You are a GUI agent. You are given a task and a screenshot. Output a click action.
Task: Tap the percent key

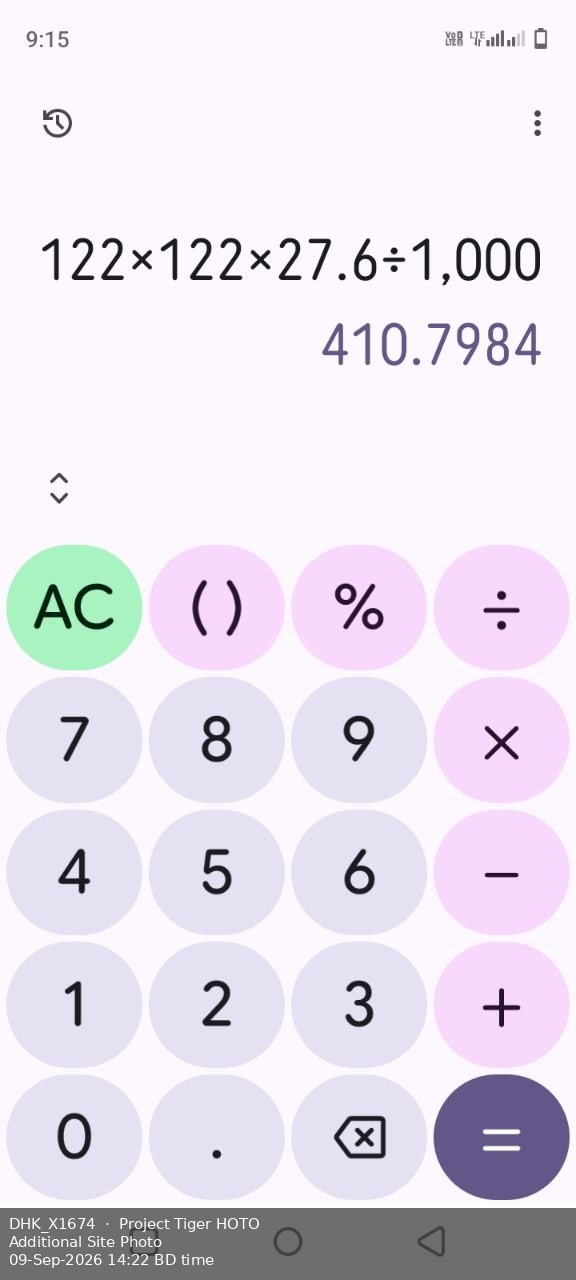pos(359,607)
